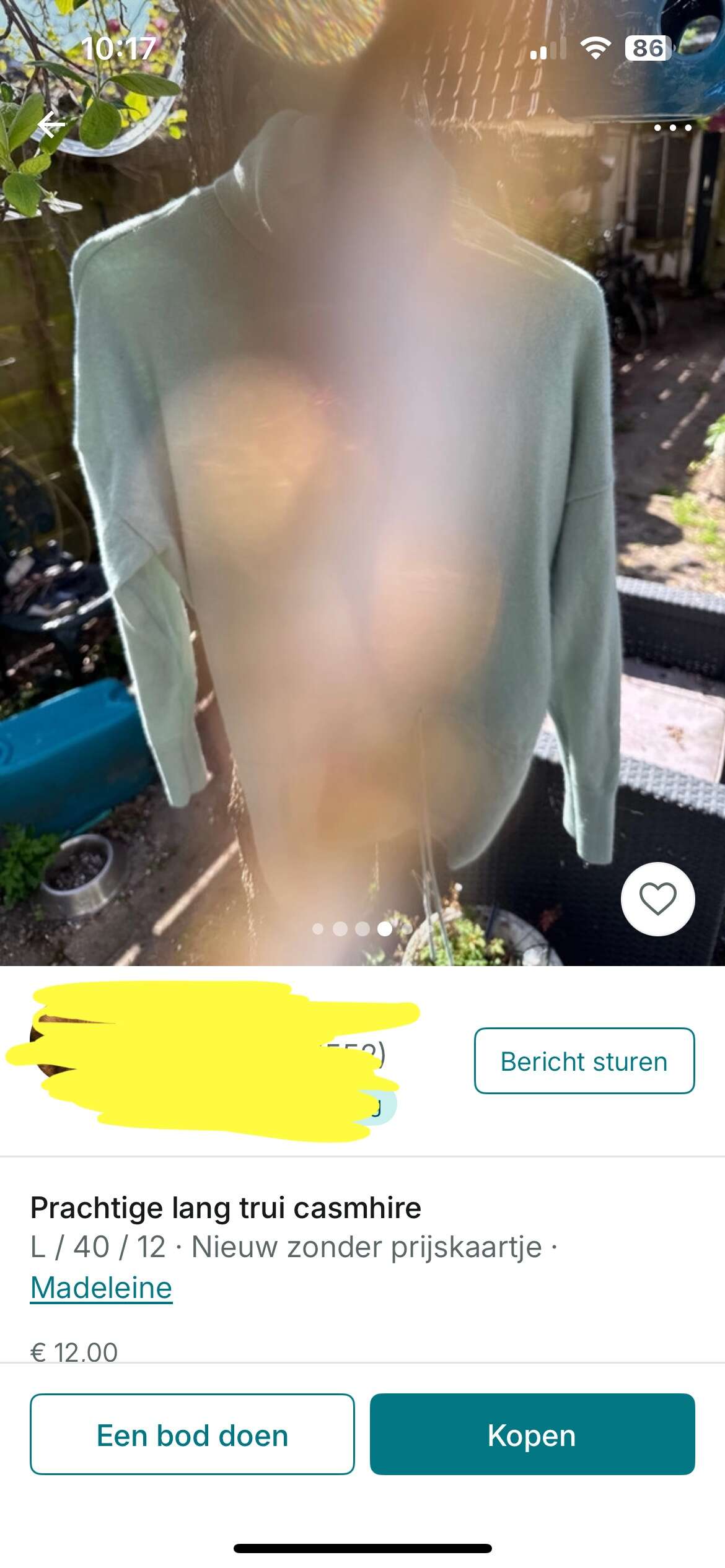Open the sweater photo in full view
The height and width of the screenshot is (1568, 725).
pyautogui.click(x=362, y=483)
